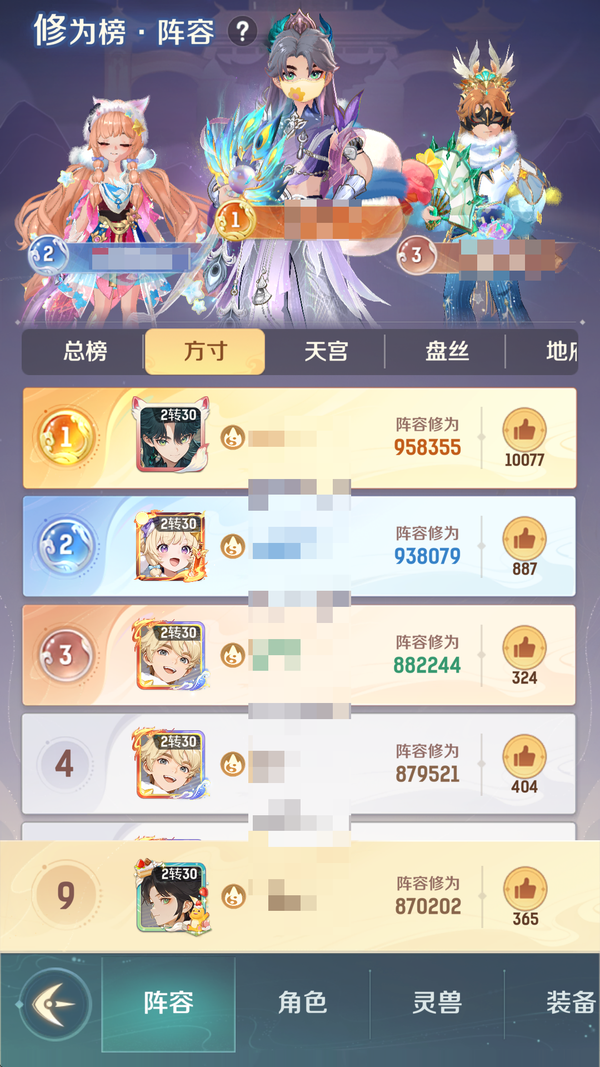
Task: Open rank 9 entry with 870202 修为
Action: 300,895
